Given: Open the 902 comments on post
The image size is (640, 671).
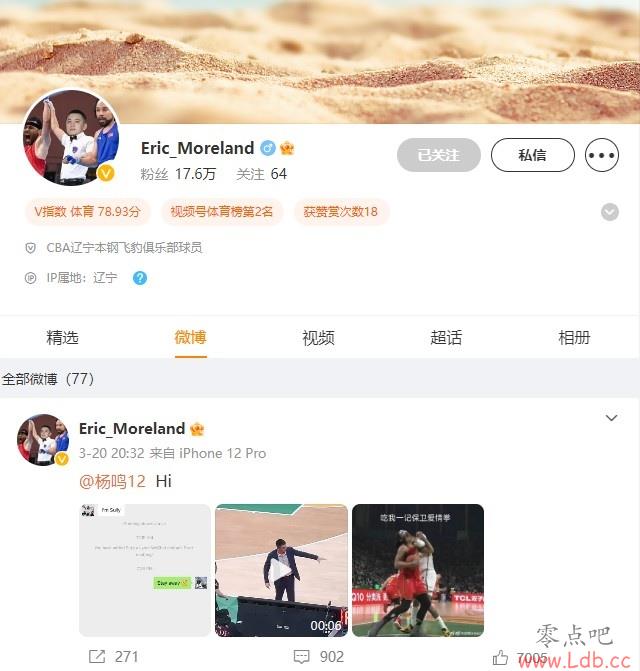Looking at the screenshot, I should point(318,657).
